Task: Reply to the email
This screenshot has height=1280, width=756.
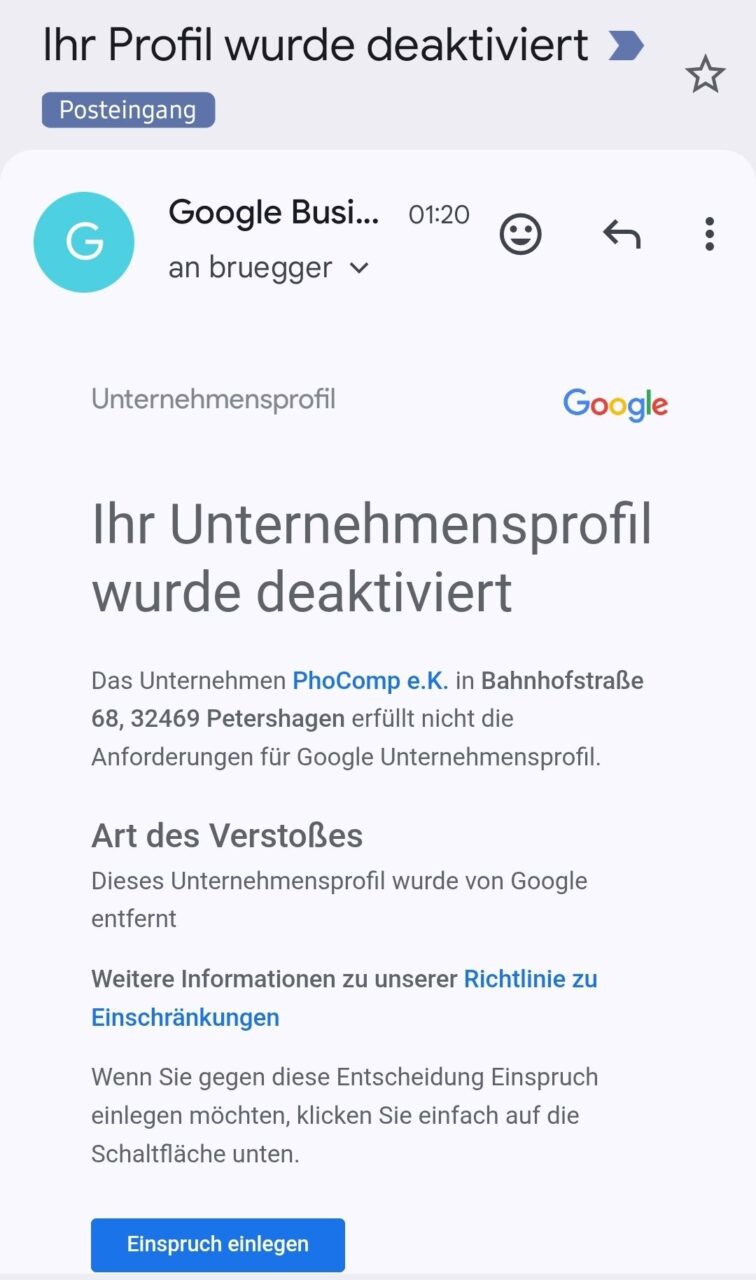Action: (x=621, y=235)
